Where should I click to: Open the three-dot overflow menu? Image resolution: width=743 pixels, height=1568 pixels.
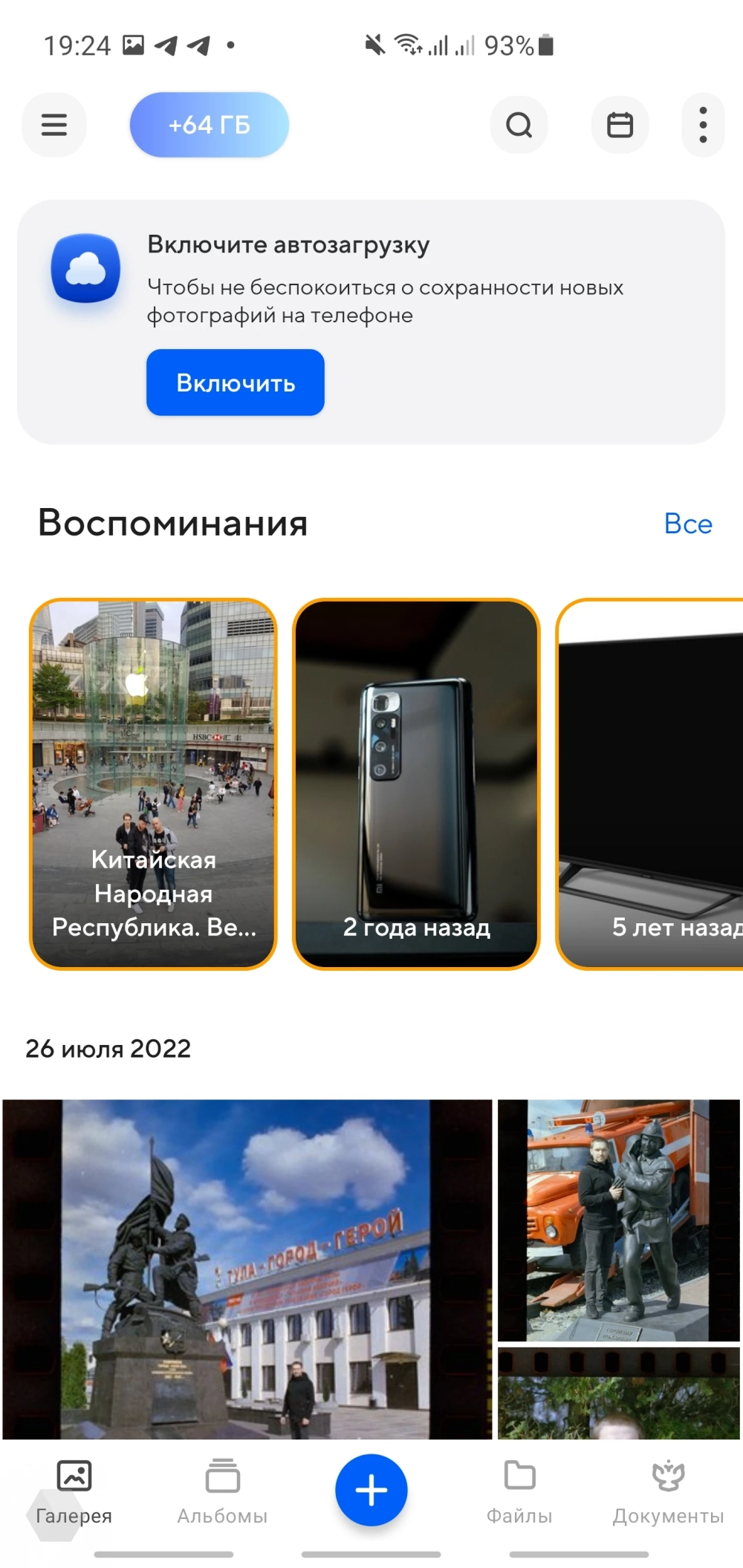[x=702, y=125]
